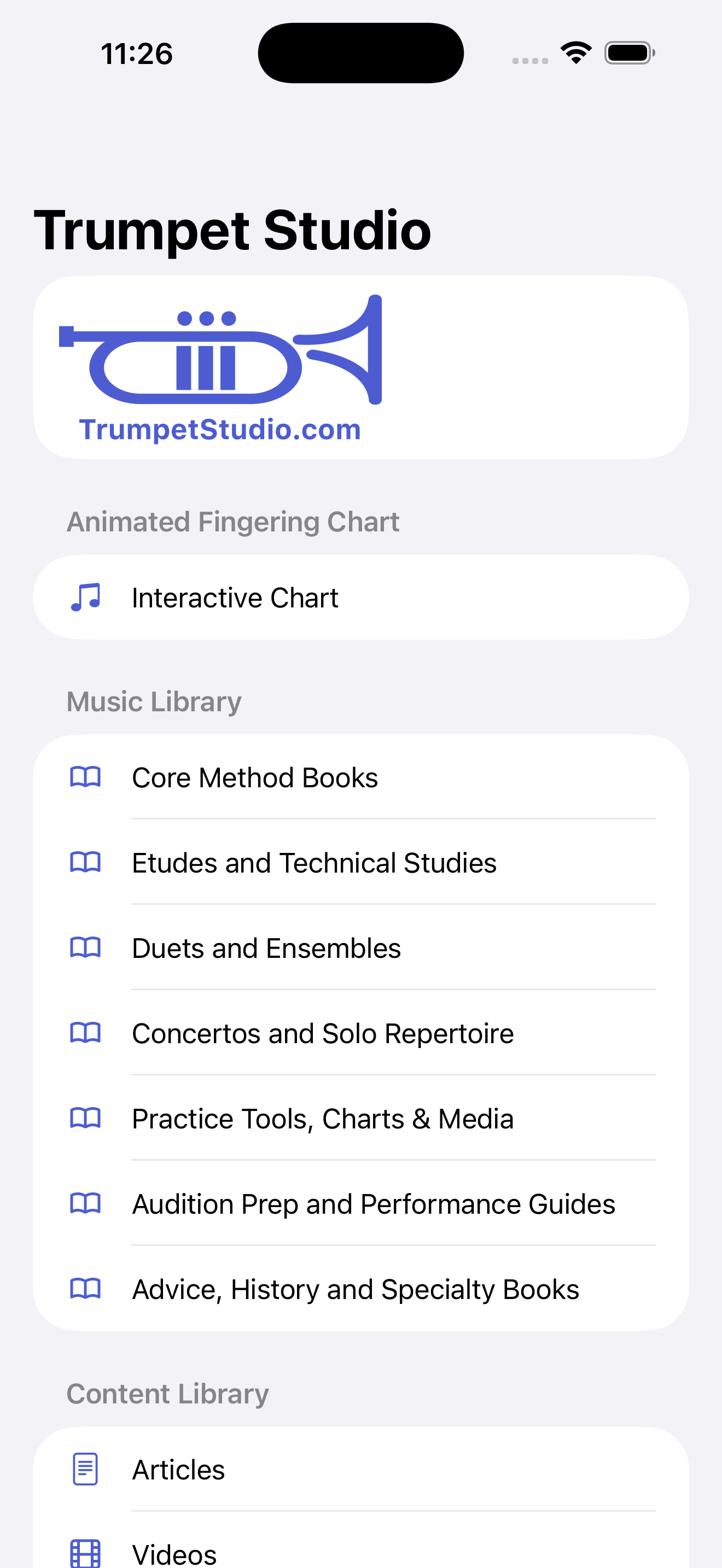This screenshot has height=1568, width=722.
Task: Go to Audition Prep and Performance Guides
Action: pos(361,1203)
